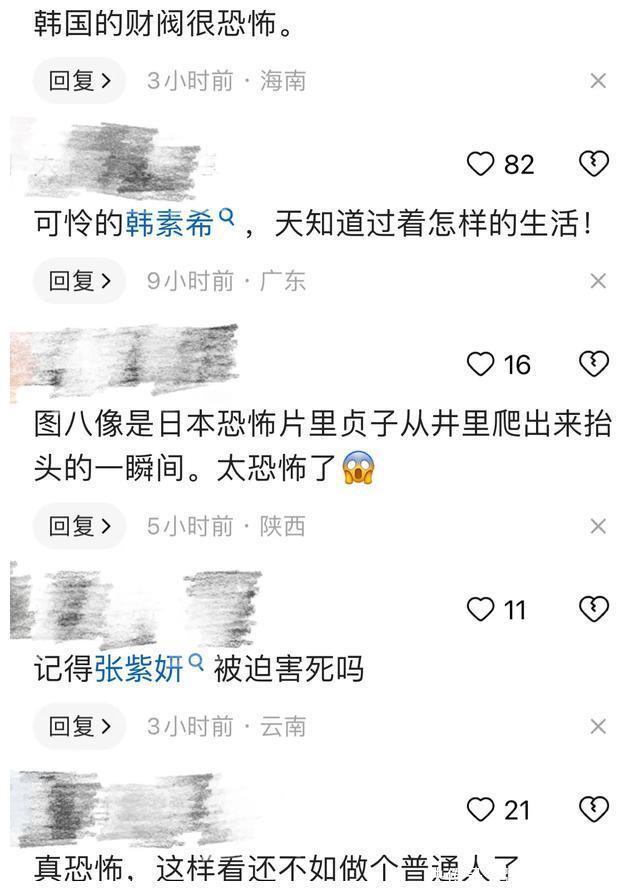
Task: Dismiss the comment posted from 云南
Action: click(x=598, y=726)
